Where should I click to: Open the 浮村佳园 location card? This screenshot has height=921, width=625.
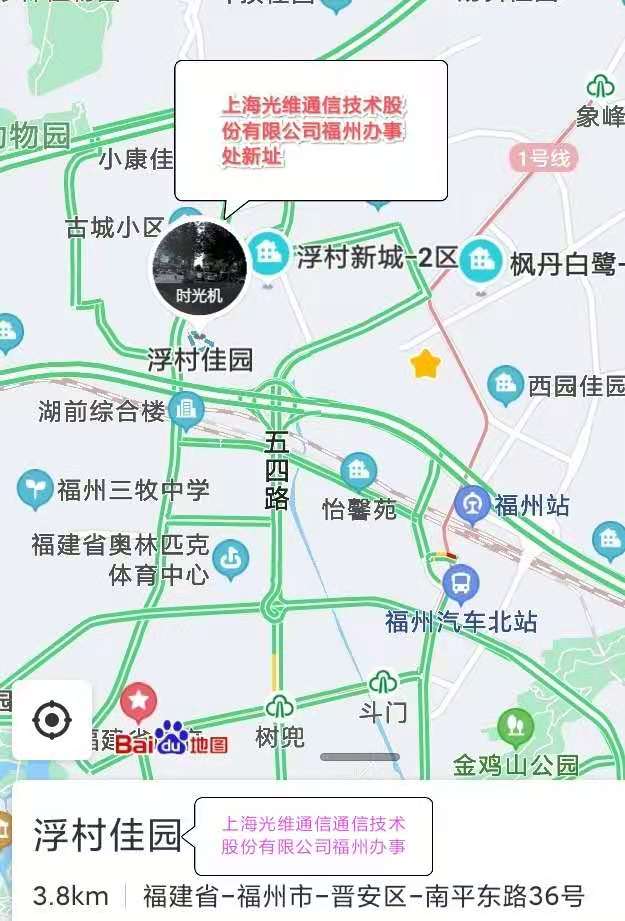coord(107,835)
